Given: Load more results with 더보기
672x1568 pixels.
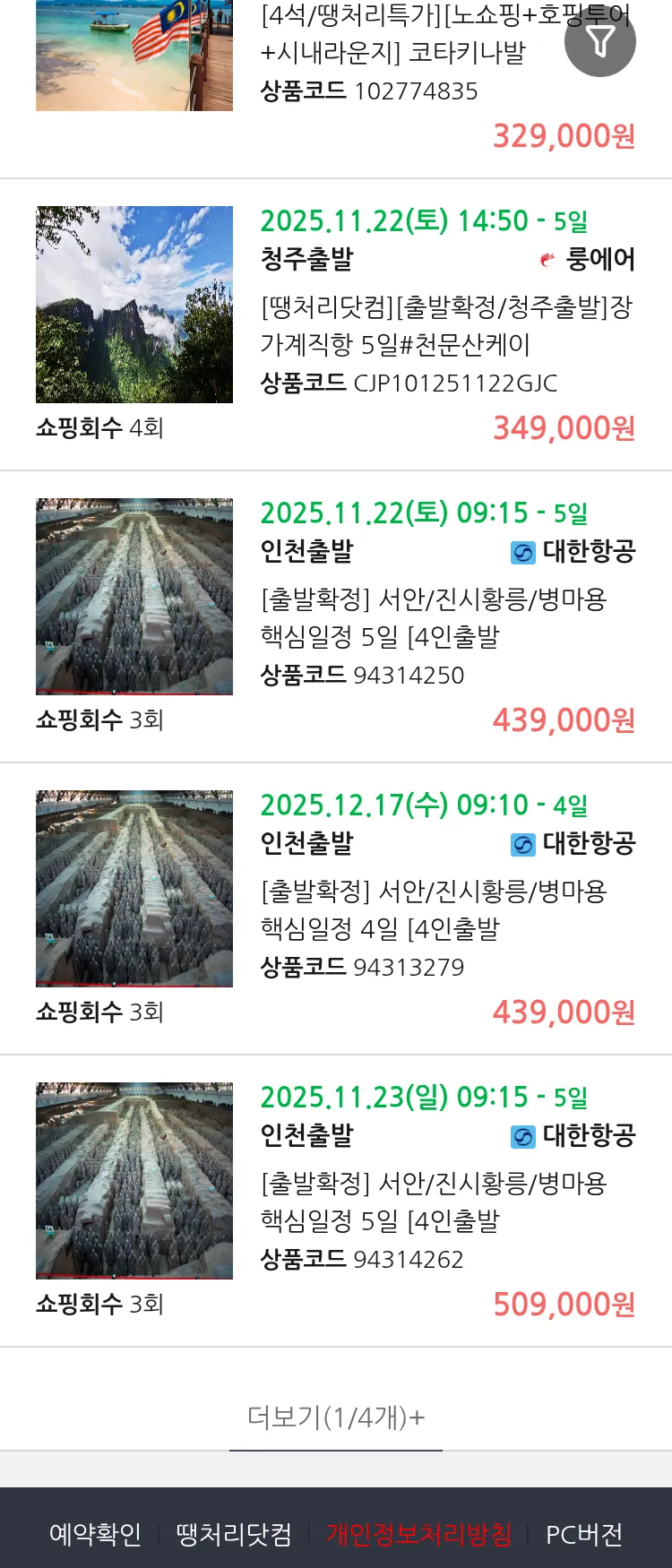Looking at the screenshot, I should [x=336, y=1417].
